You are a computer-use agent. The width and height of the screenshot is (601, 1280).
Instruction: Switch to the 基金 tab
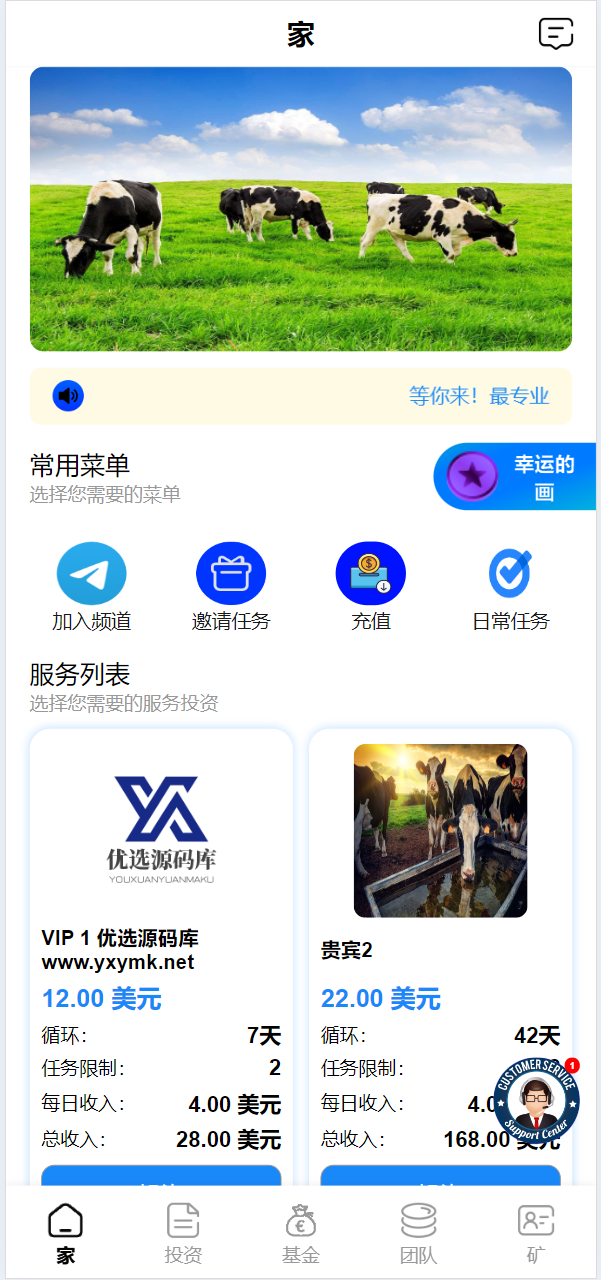(300, 1234)
